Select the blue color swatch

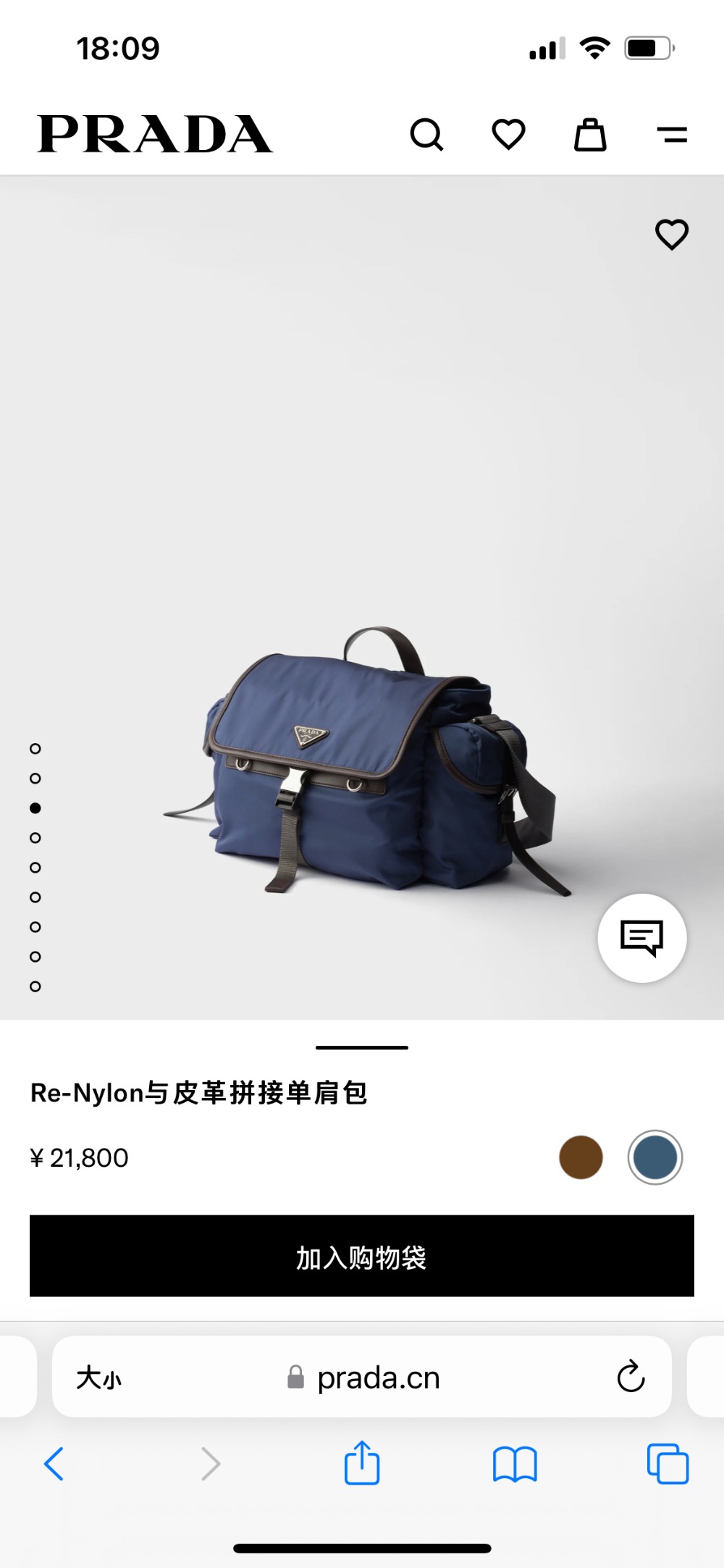pos(655,1157)
